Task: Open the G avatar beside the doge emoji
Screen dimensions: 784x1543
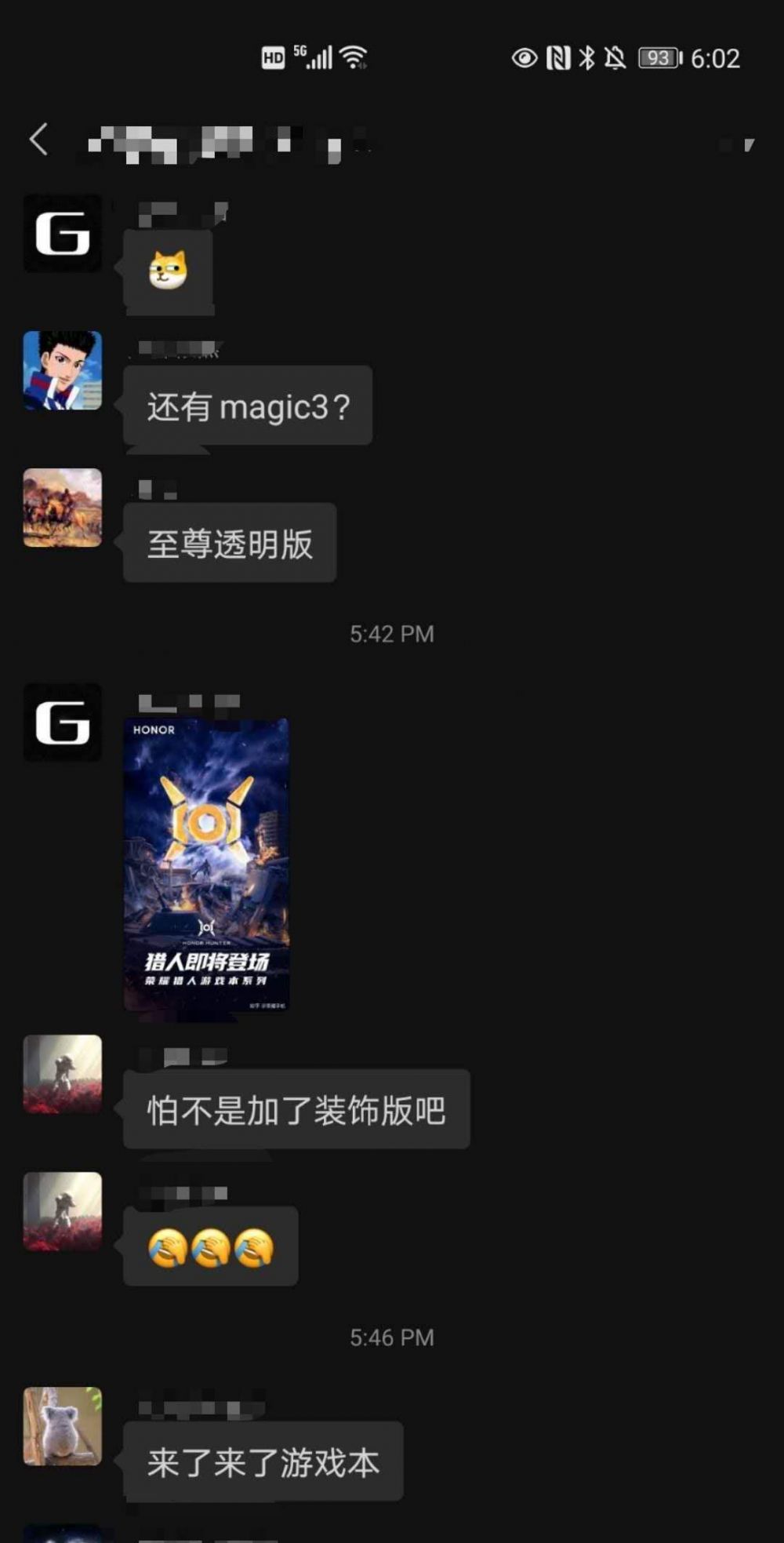Action: point(63,234)
